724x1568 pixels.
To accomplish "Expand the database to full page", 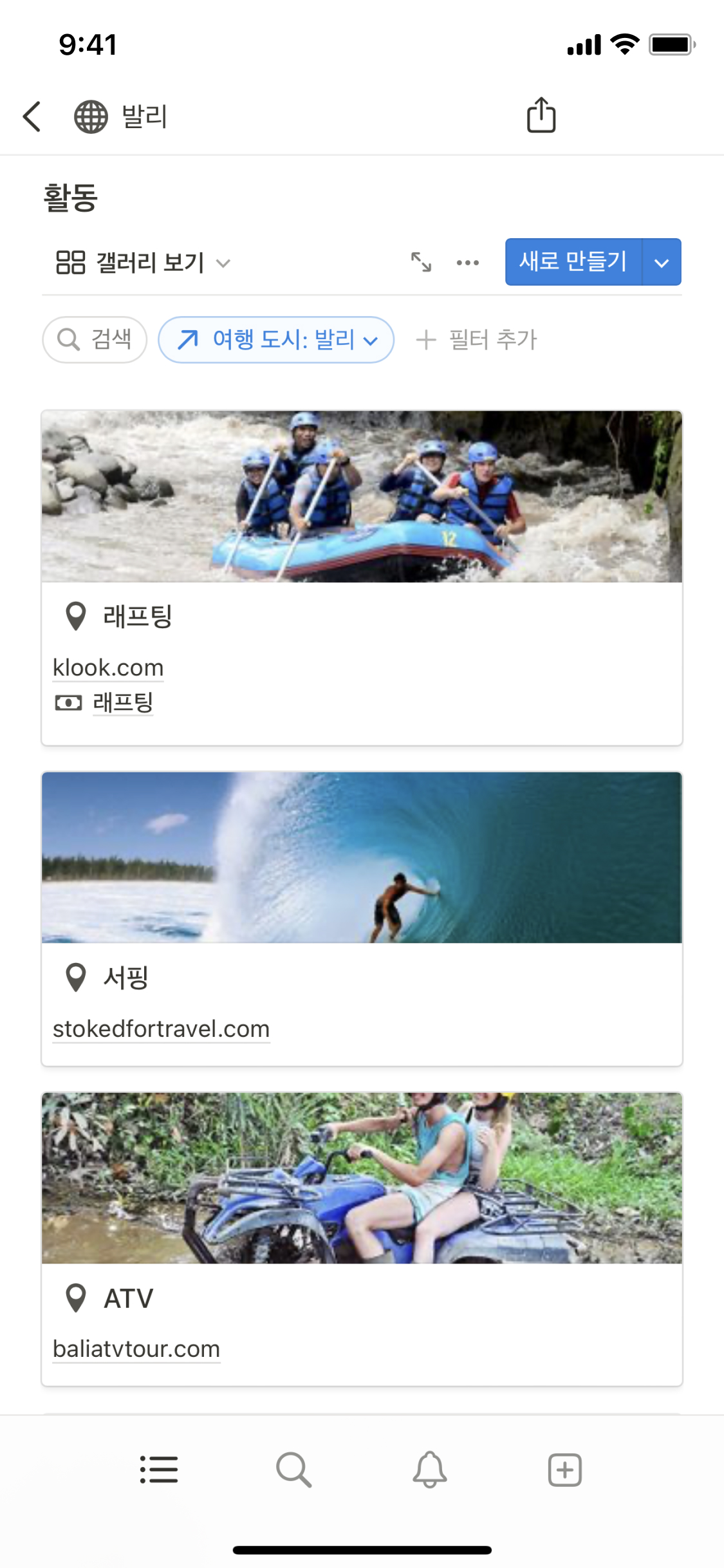I will point(422,262).
